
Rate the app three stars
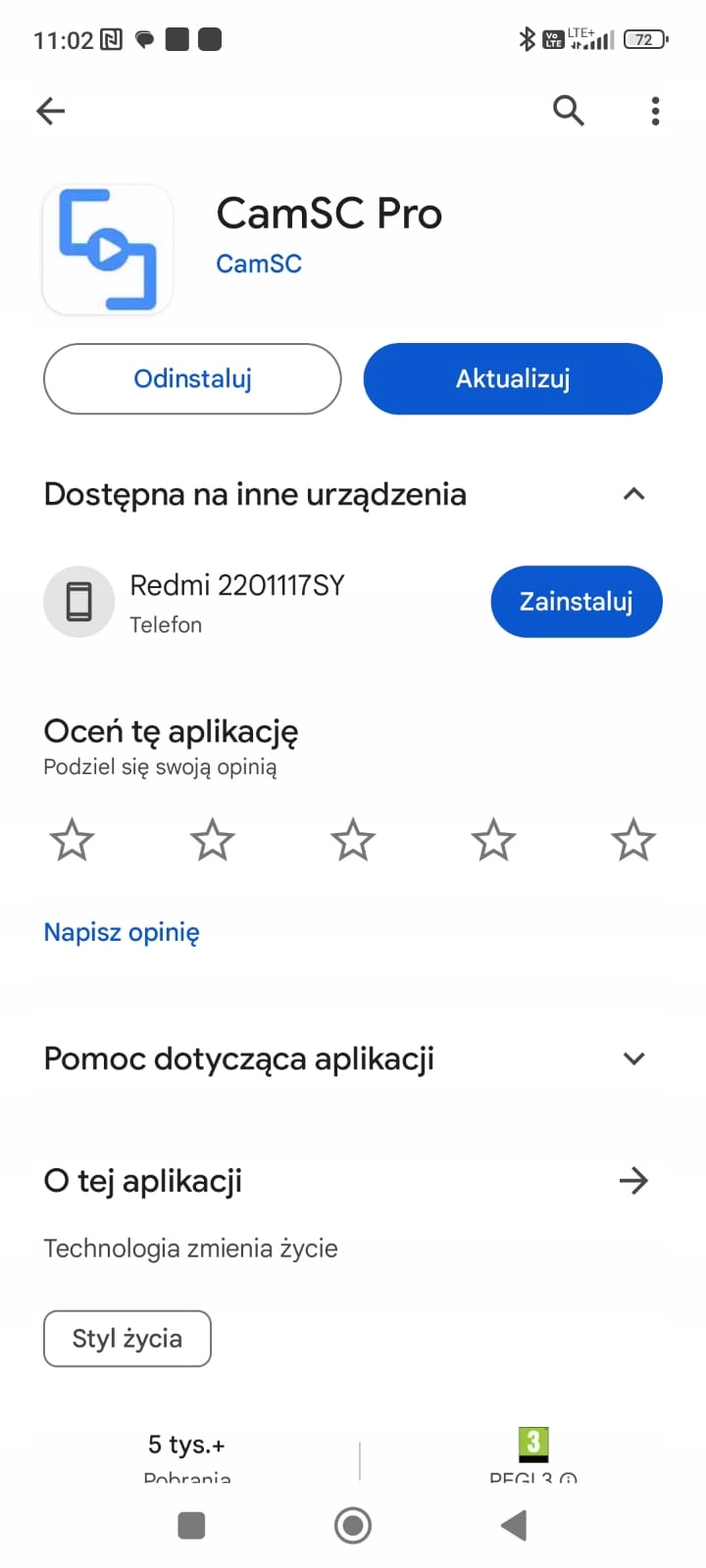(x=353, y=840)
